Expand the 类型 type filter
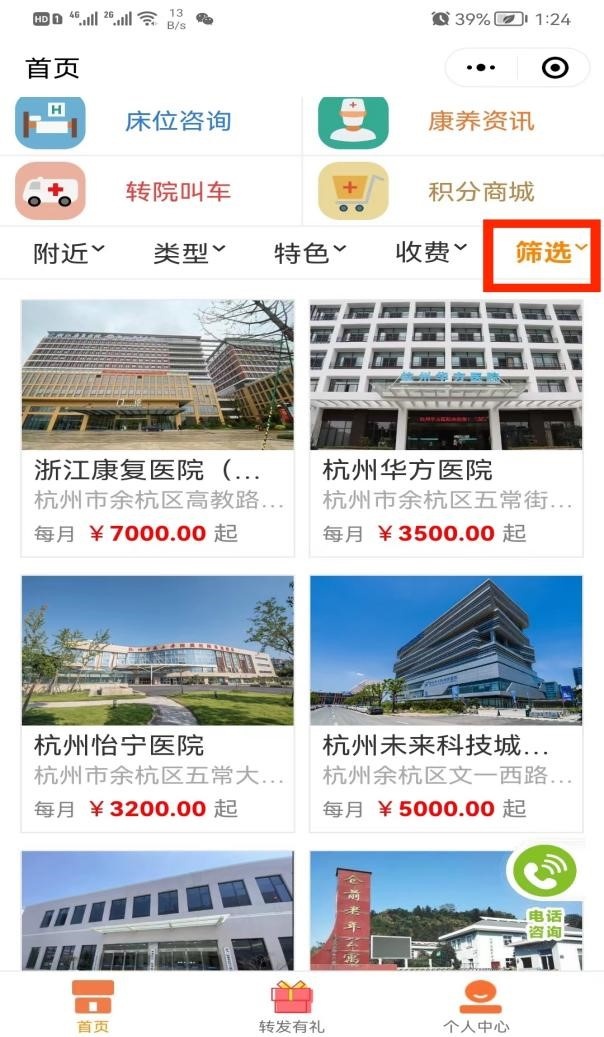The image size is (604, 1037). point(189,253)
